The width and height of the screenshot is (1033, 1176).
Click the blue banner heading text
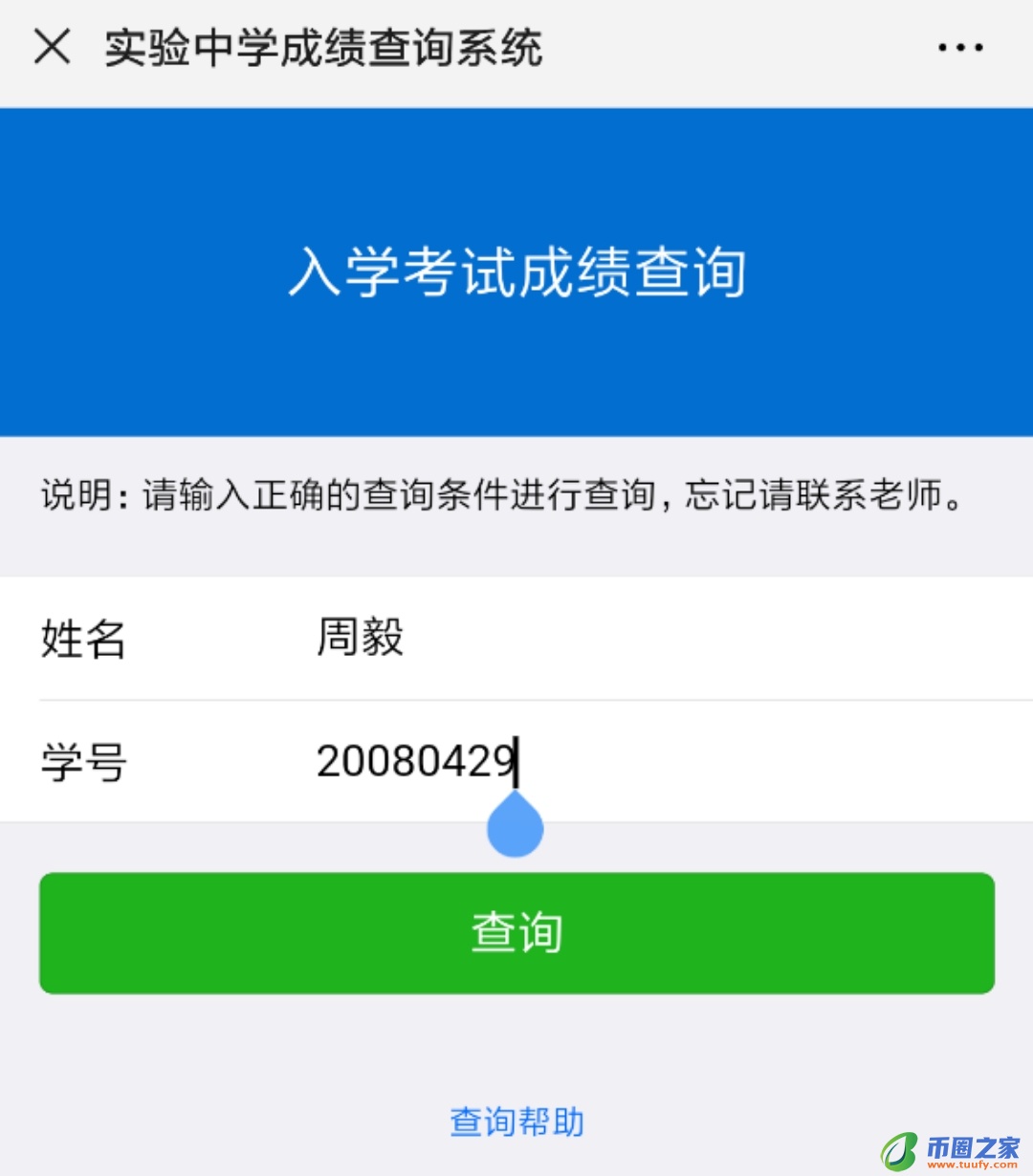click(x=516, y=272)
